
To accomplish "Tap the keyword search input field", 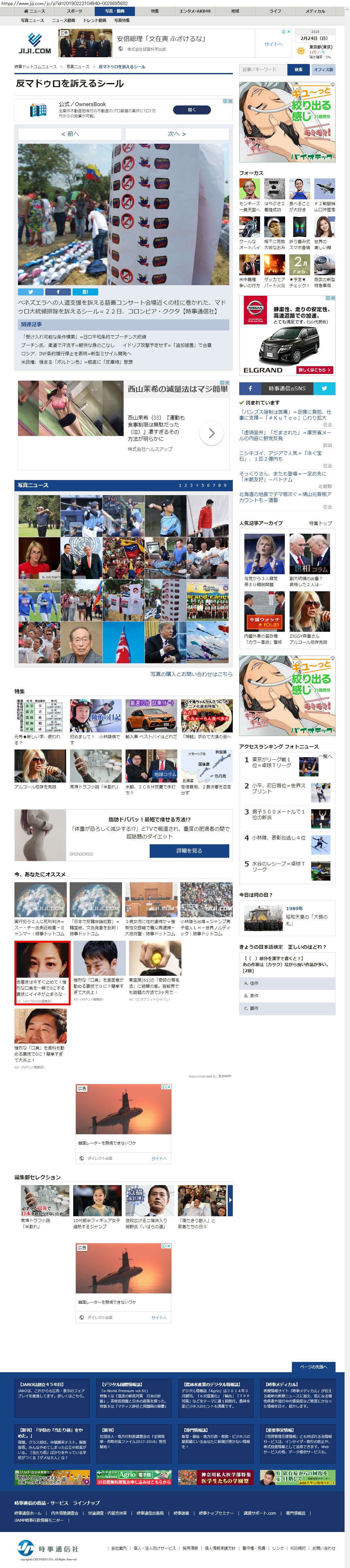I will coord(263,69).
